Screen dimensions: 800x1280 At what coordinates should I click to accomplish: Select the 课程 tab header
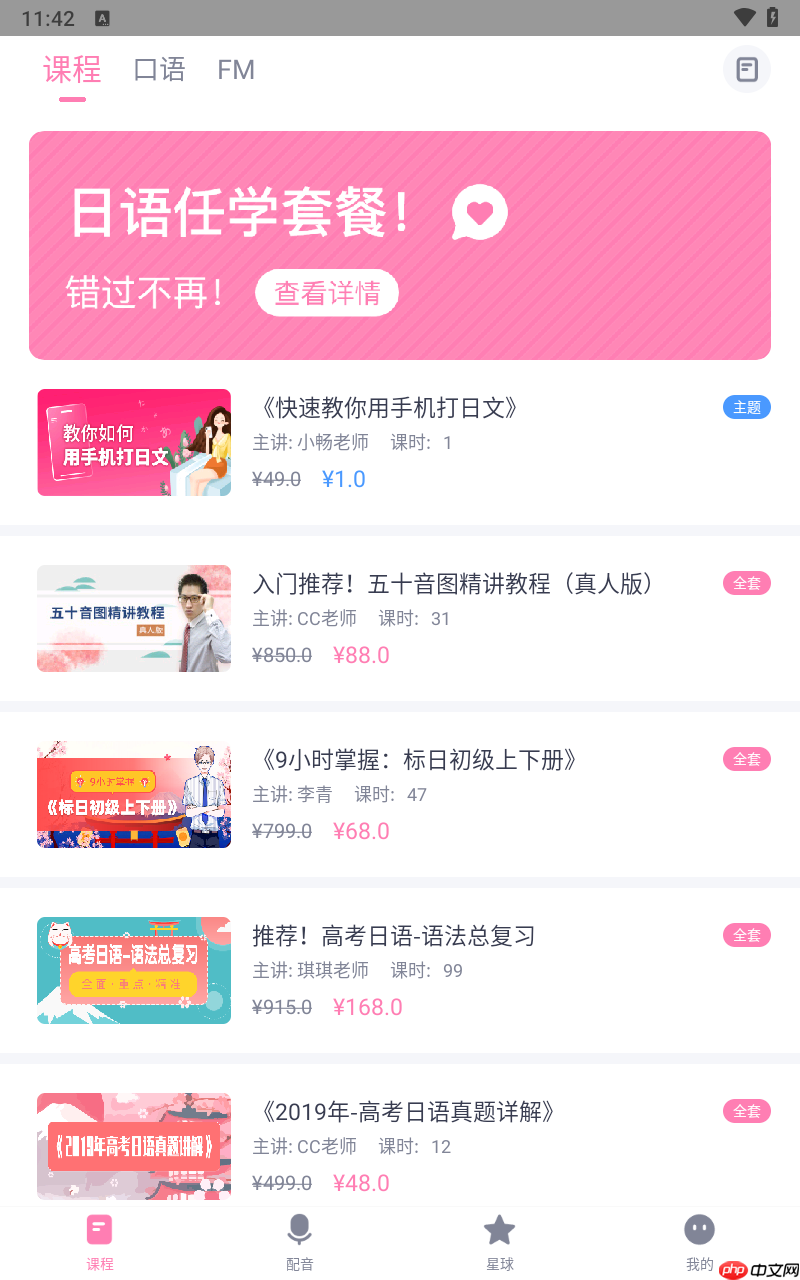(x=71, y=69)
